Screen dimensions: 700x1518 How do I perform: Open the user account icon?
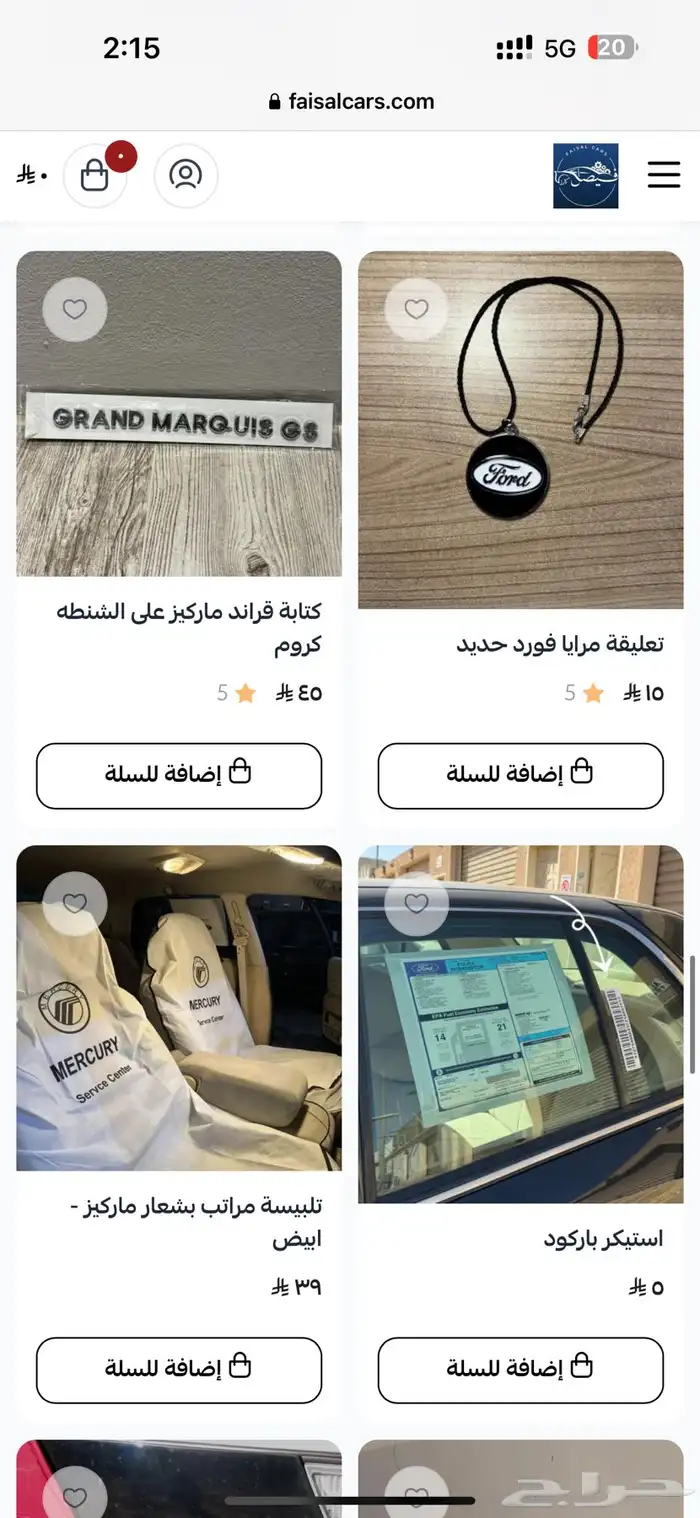[185, 176]
